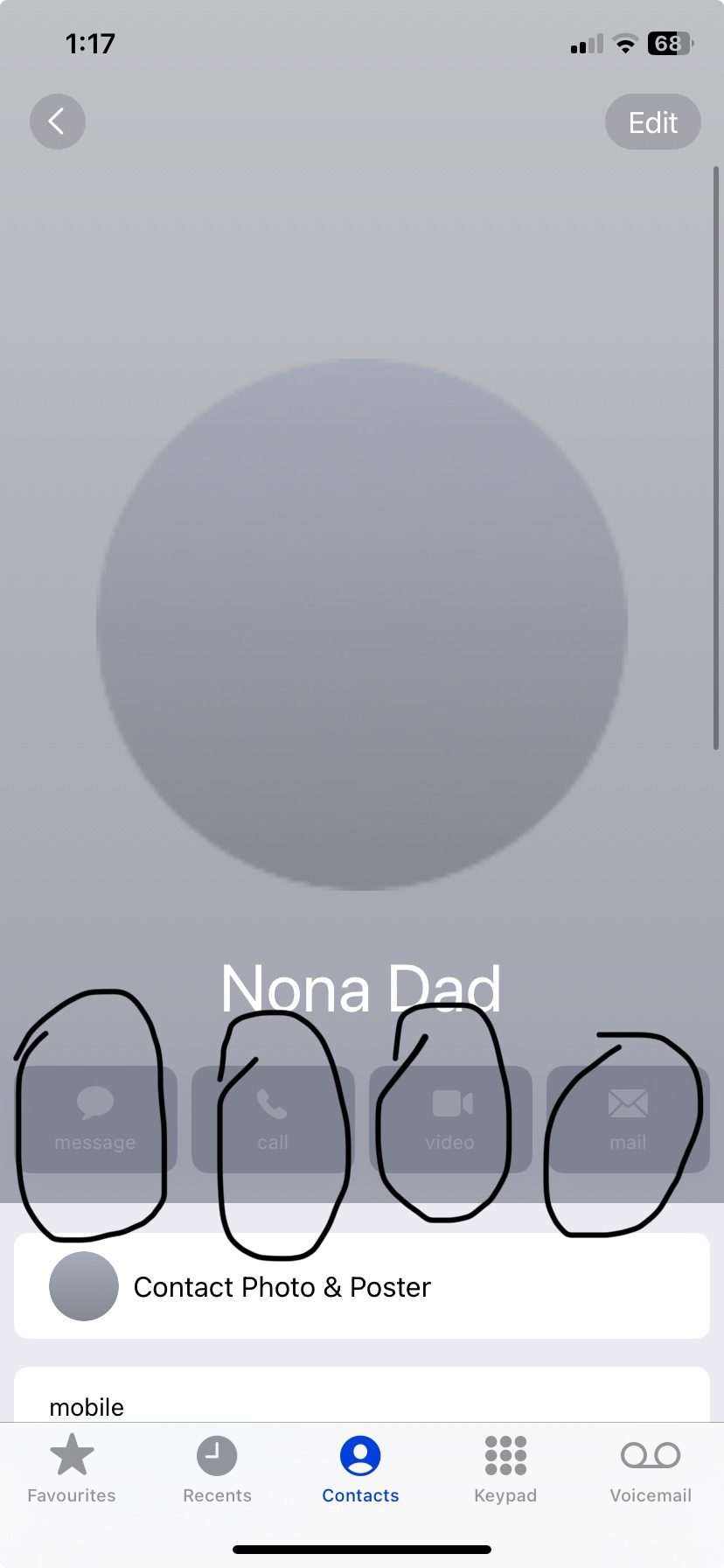Switch to the Recents tab
The height and width of the screenshot is (1568, 724).
point(217,1470)
